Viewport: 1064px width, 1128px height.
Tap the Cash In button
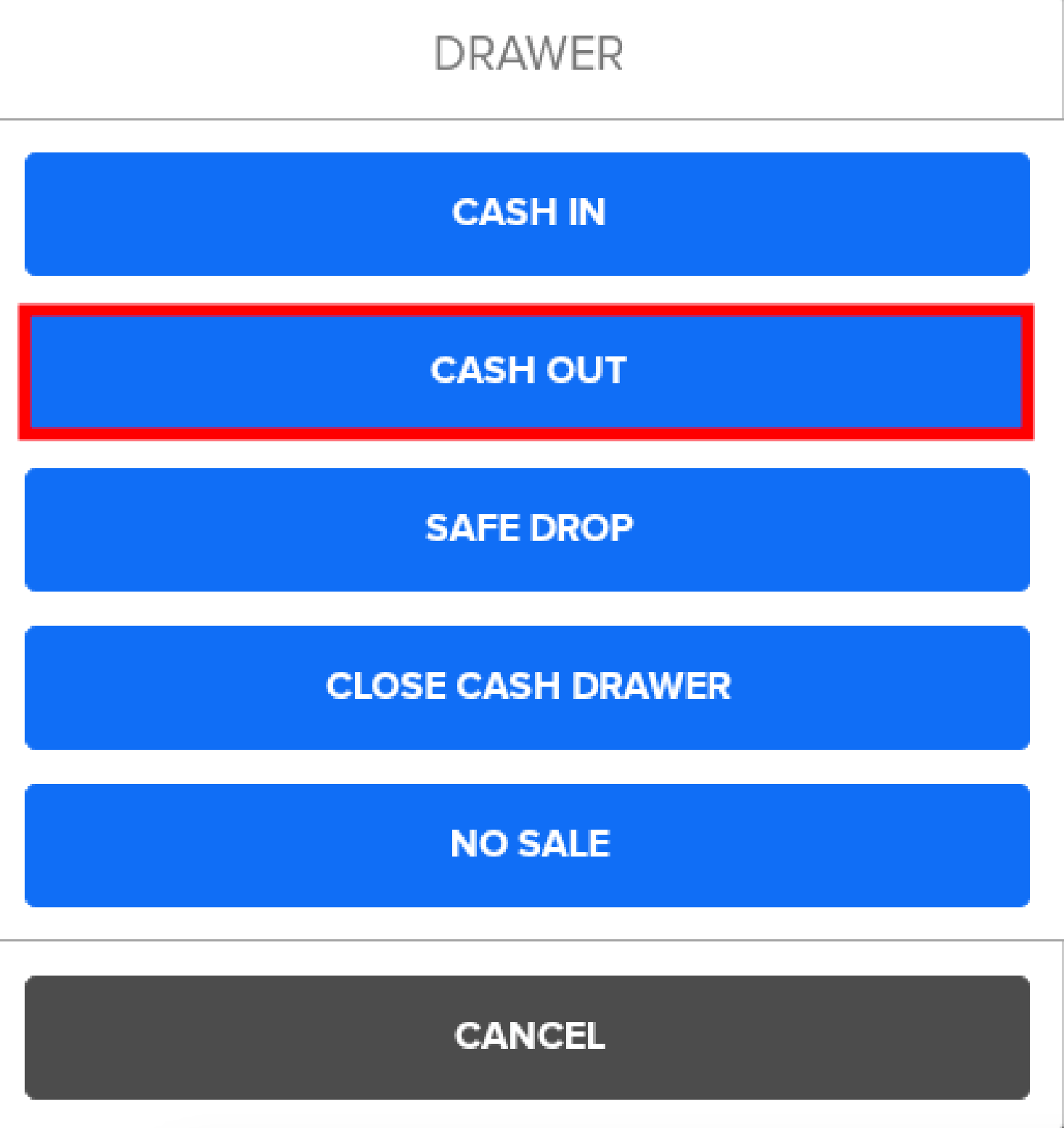(528, 213)
